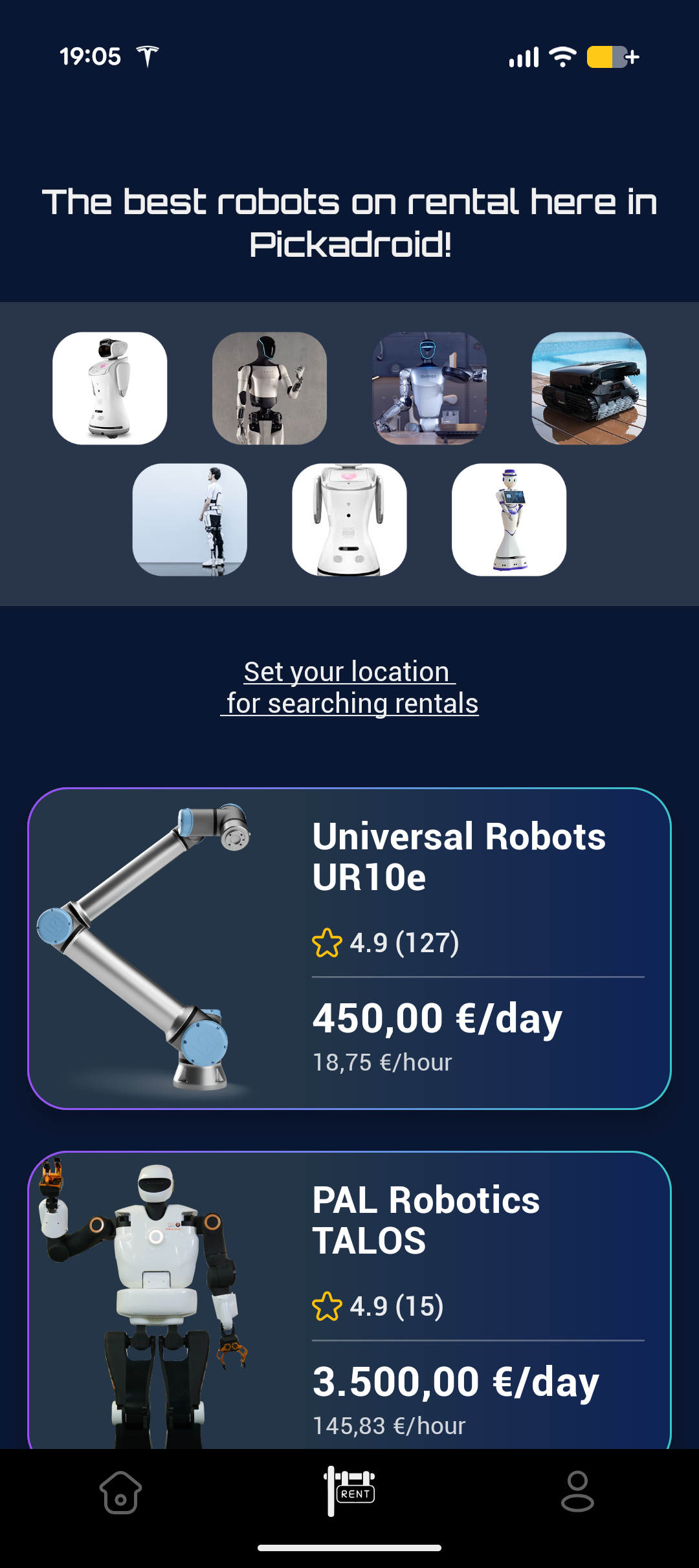The height and width of the screenshot is (1568, 699).
Task: Select the pool cleaning robot tile
Action: coord(589,388)
